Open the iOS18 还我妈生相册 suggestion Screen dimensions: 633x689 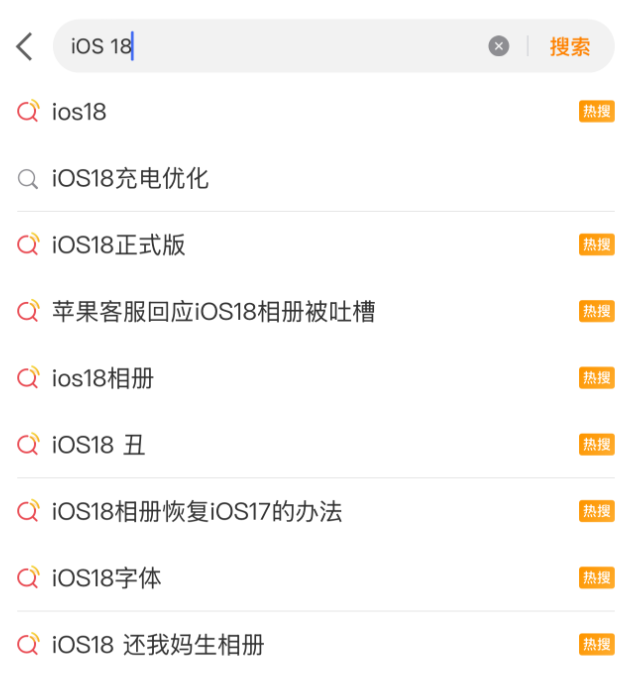pyautogui.click(x=158, y=645)
